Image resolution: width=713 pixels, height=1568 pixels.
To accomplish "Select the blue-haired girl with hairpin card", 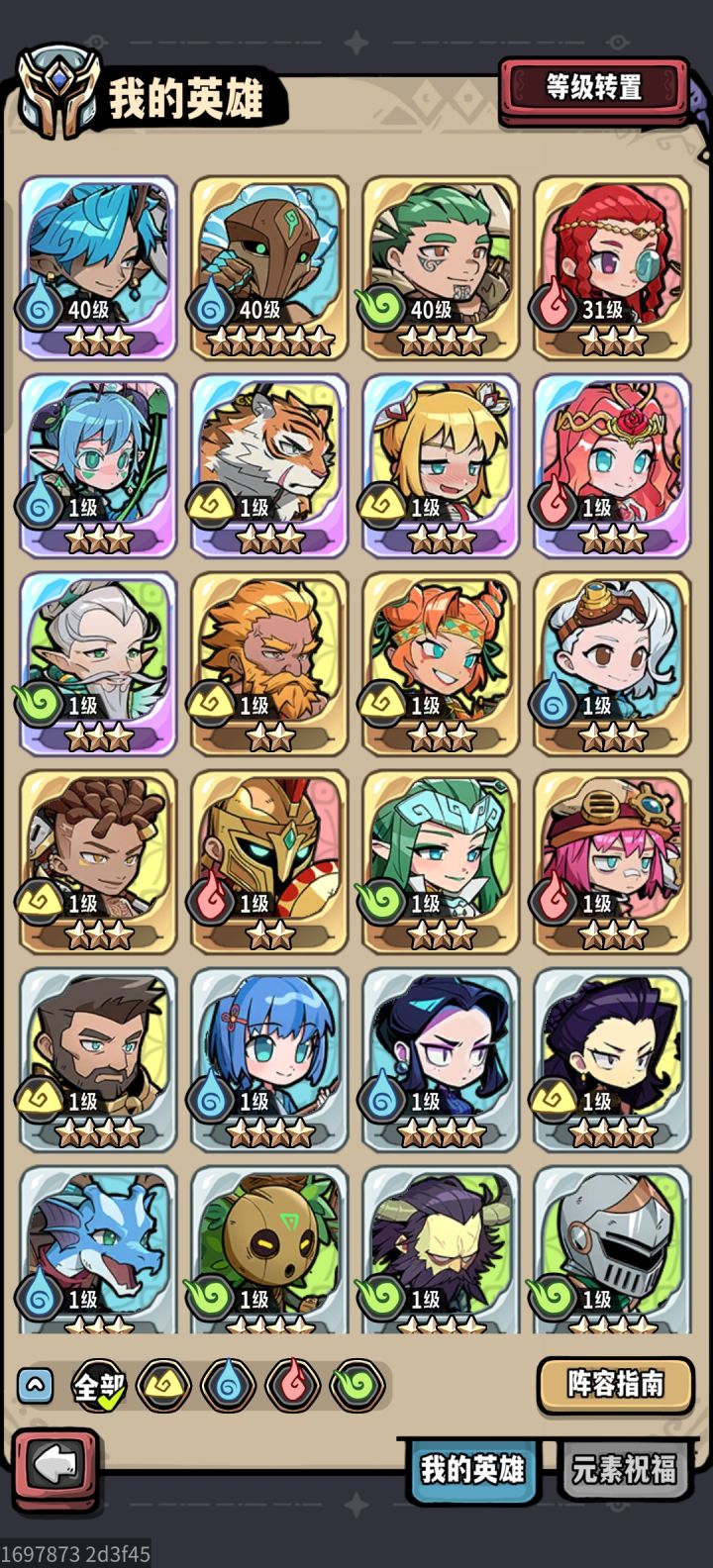I will [269, 1059].
